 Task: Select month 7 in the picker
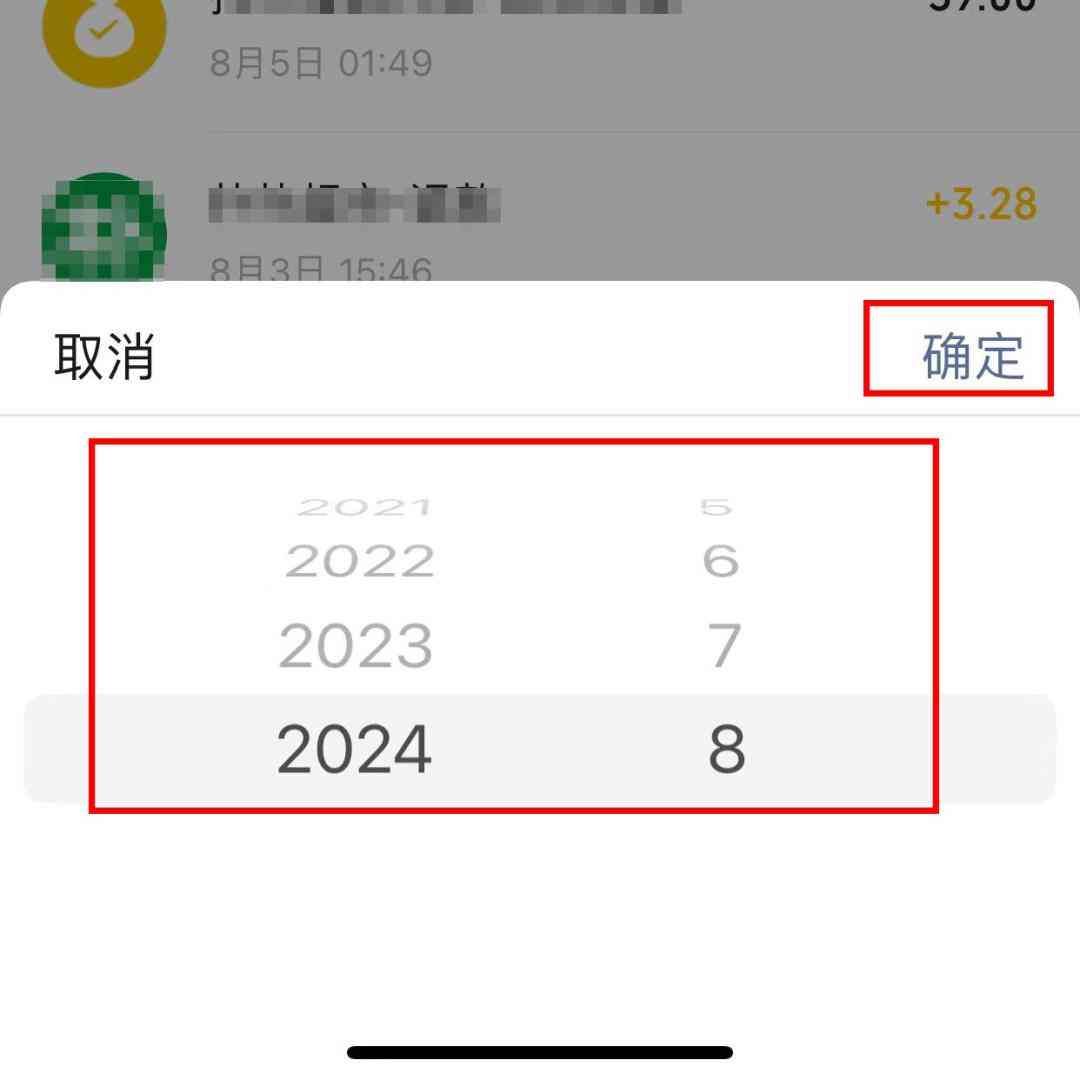[x=722, y=646]
